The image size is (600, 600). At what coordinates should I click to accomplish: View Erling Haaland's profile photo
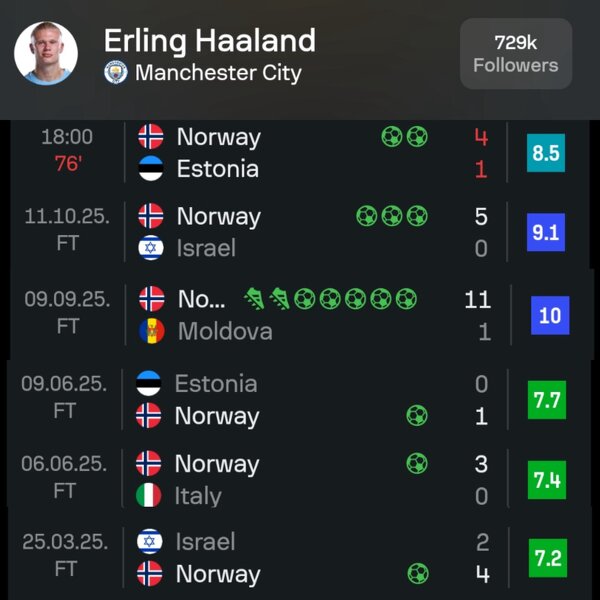click(x=46, y=53)
